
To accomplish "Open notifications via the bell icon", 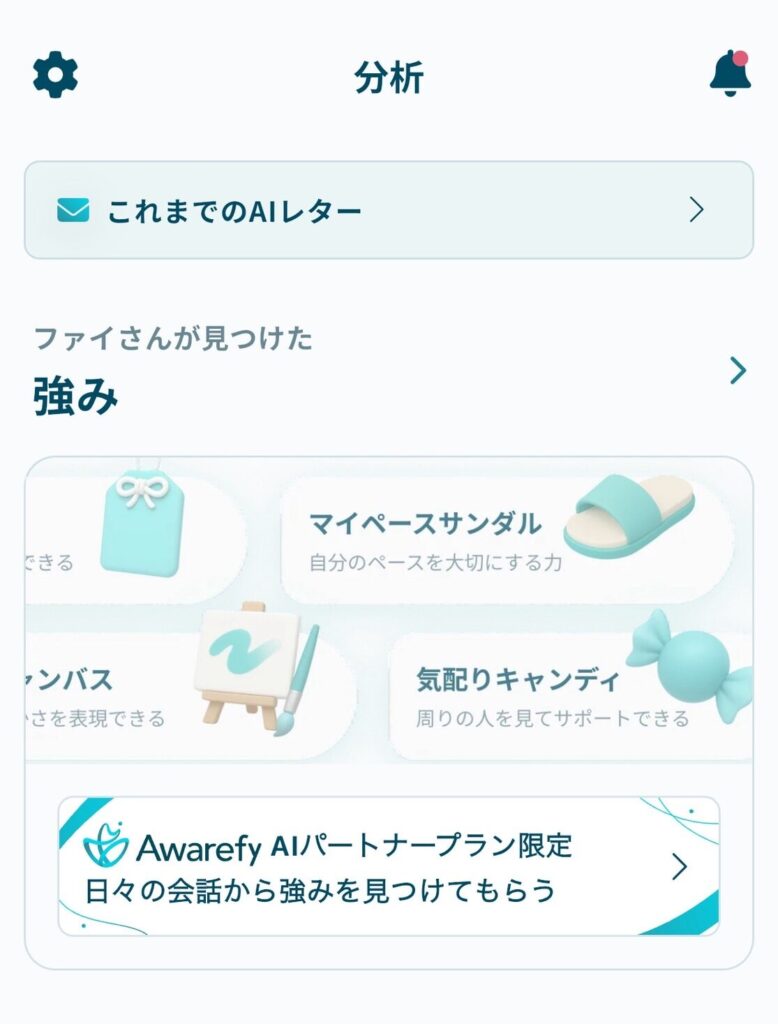I will (731, 78).
